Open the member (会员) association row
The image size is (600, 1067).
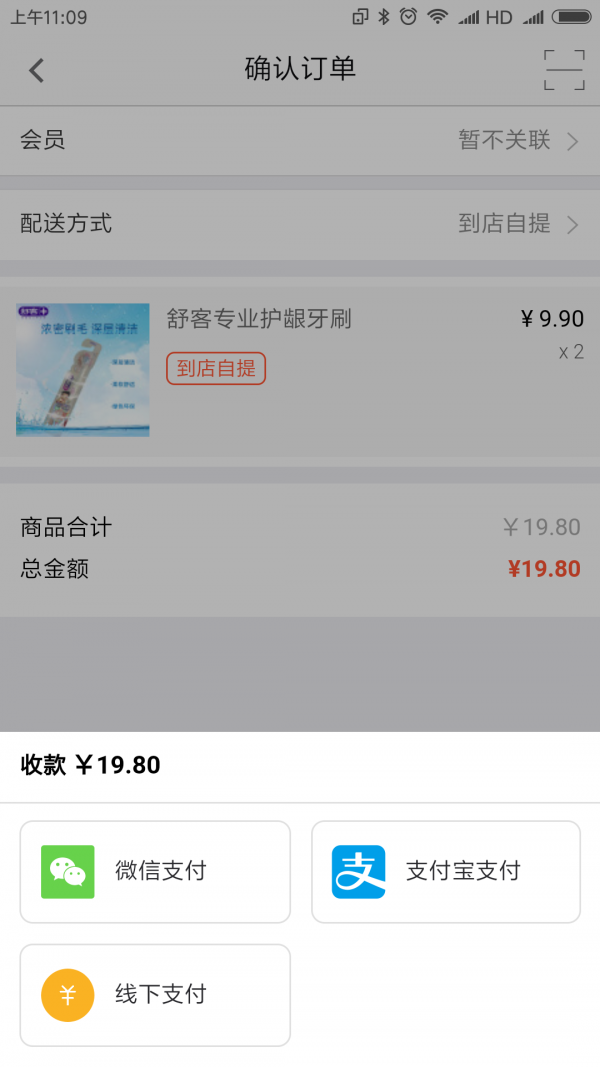click(x=300, y=140)
